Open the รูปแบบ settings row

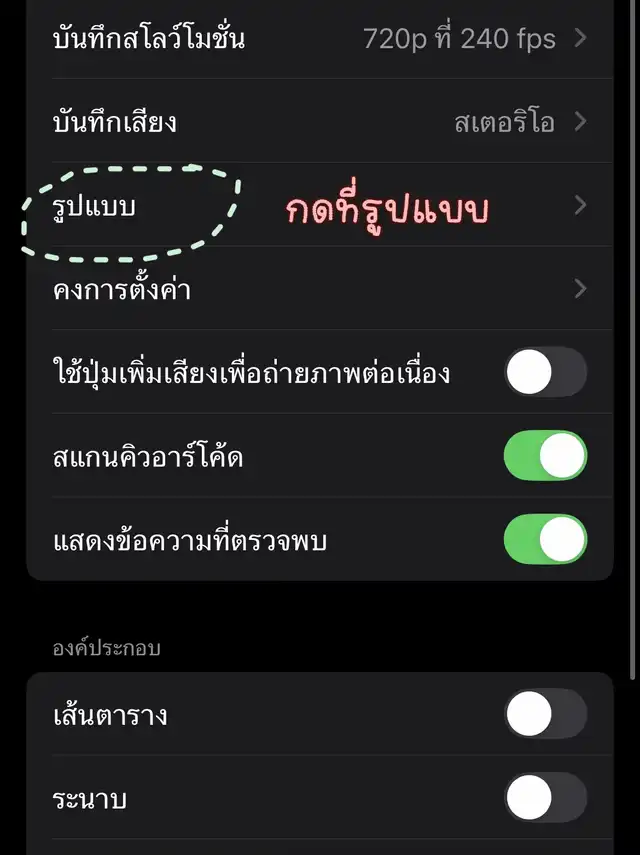pyautogui.click(x=319, y=207)
